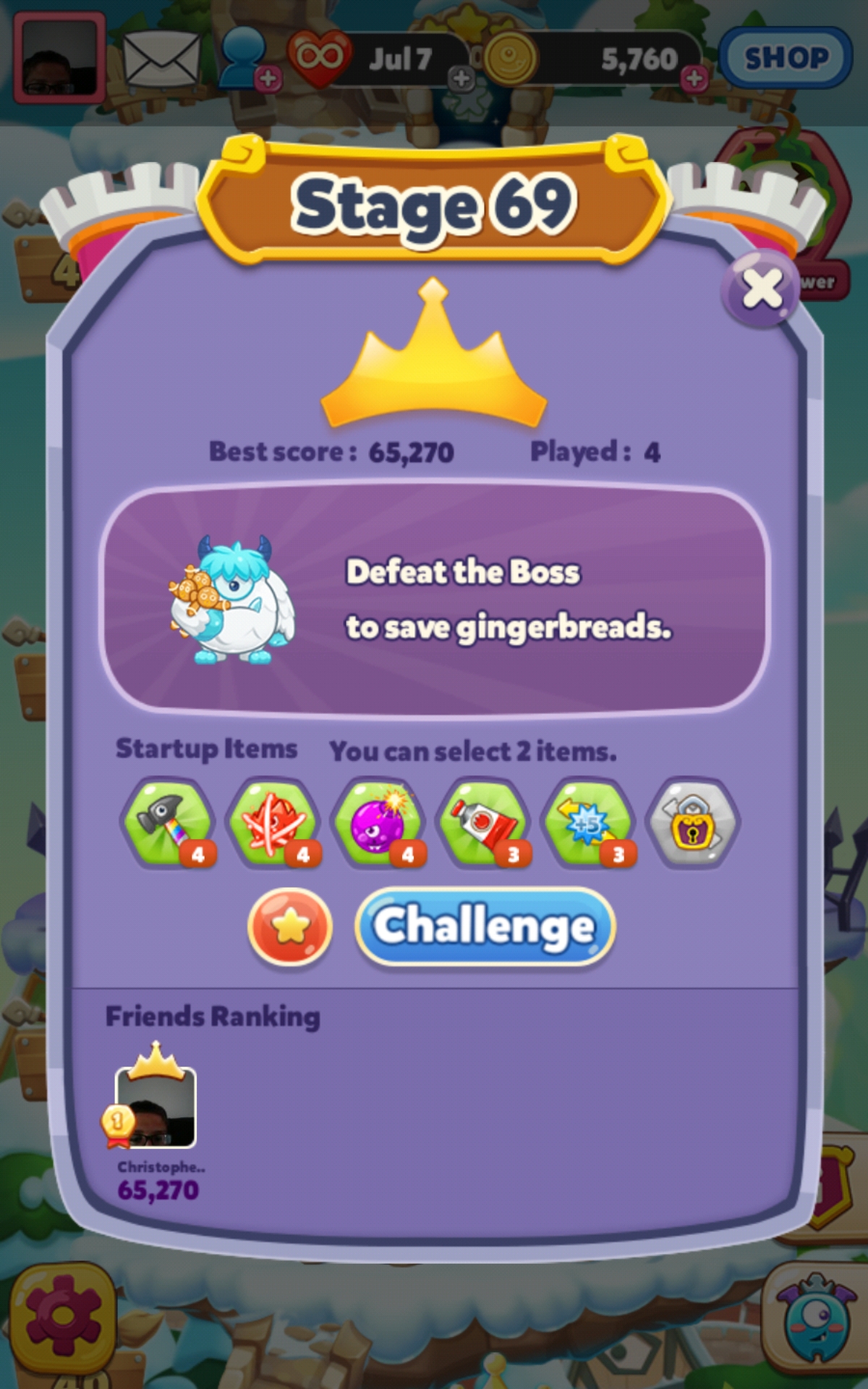The width and height of the screenshot is (868, 1389).
Task: Open the blue monster icon
Action: [816, 1318]
